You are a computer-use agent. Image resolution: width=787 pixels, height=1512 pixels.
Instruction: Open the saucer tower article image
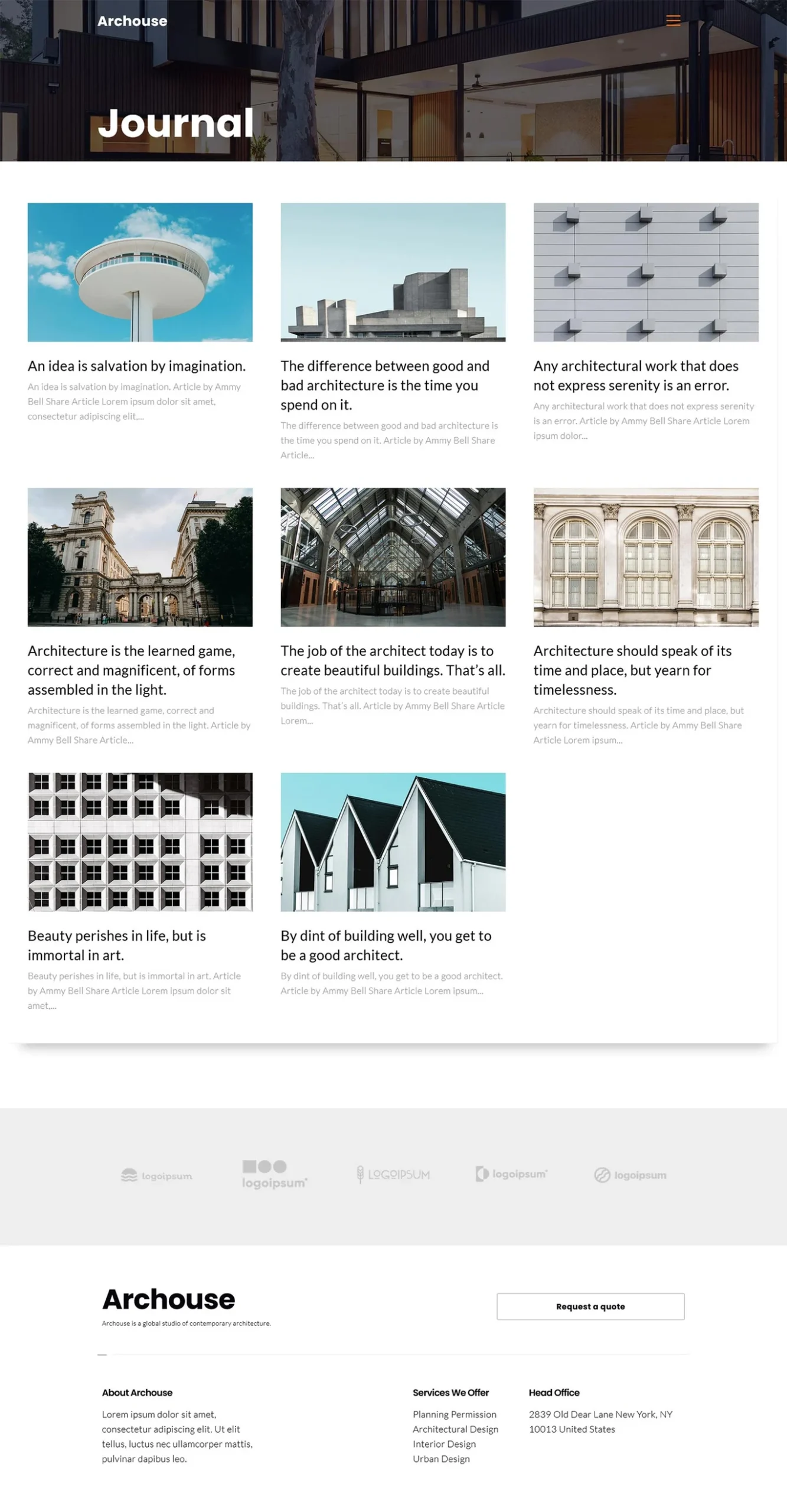click(140, 272)
